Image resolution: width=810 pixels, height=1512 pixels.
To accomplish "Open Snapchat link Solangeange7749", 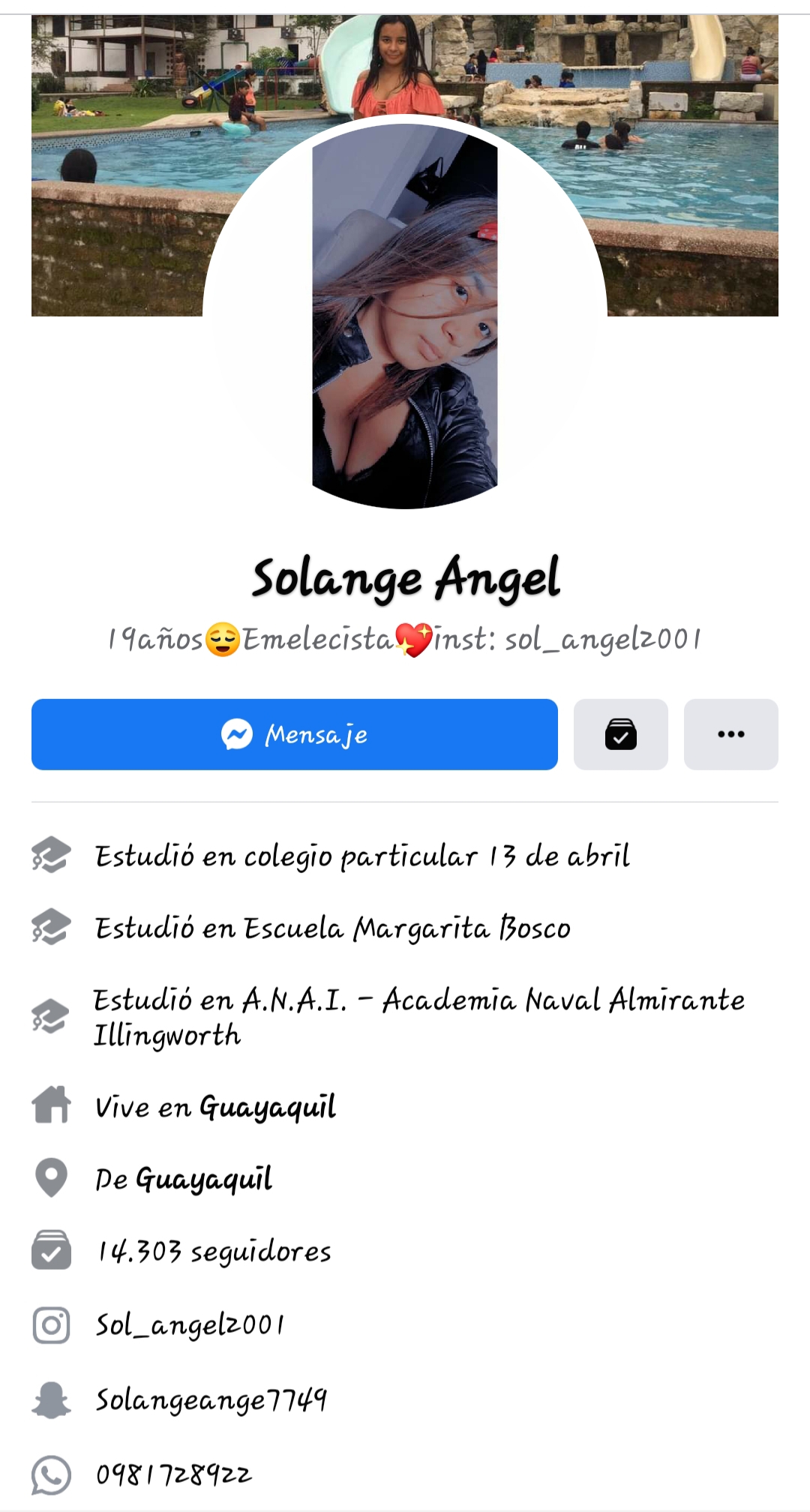I will (211, 1399).
